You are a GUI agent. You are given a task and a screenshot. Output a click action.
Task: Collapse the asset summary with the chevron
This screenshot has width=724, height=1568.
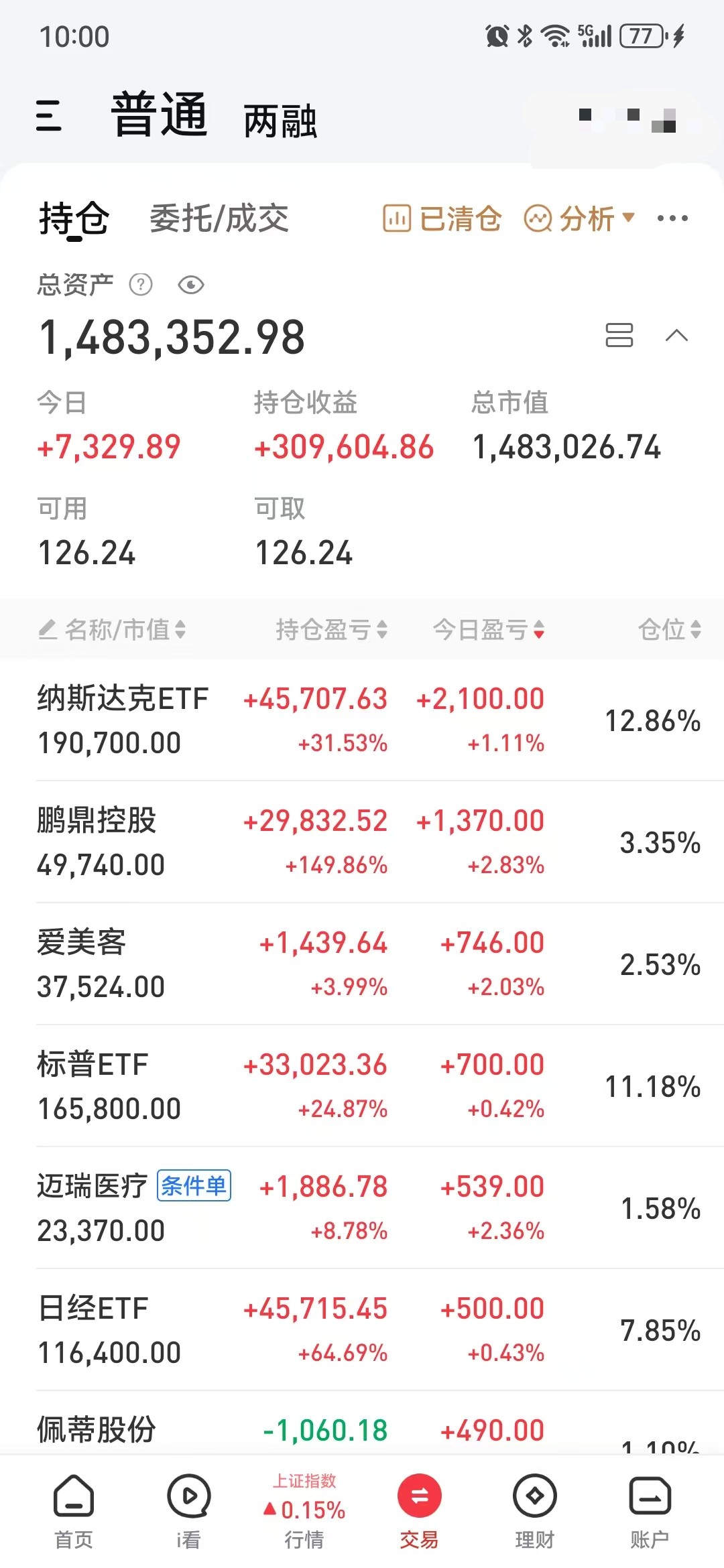(676, 335)
